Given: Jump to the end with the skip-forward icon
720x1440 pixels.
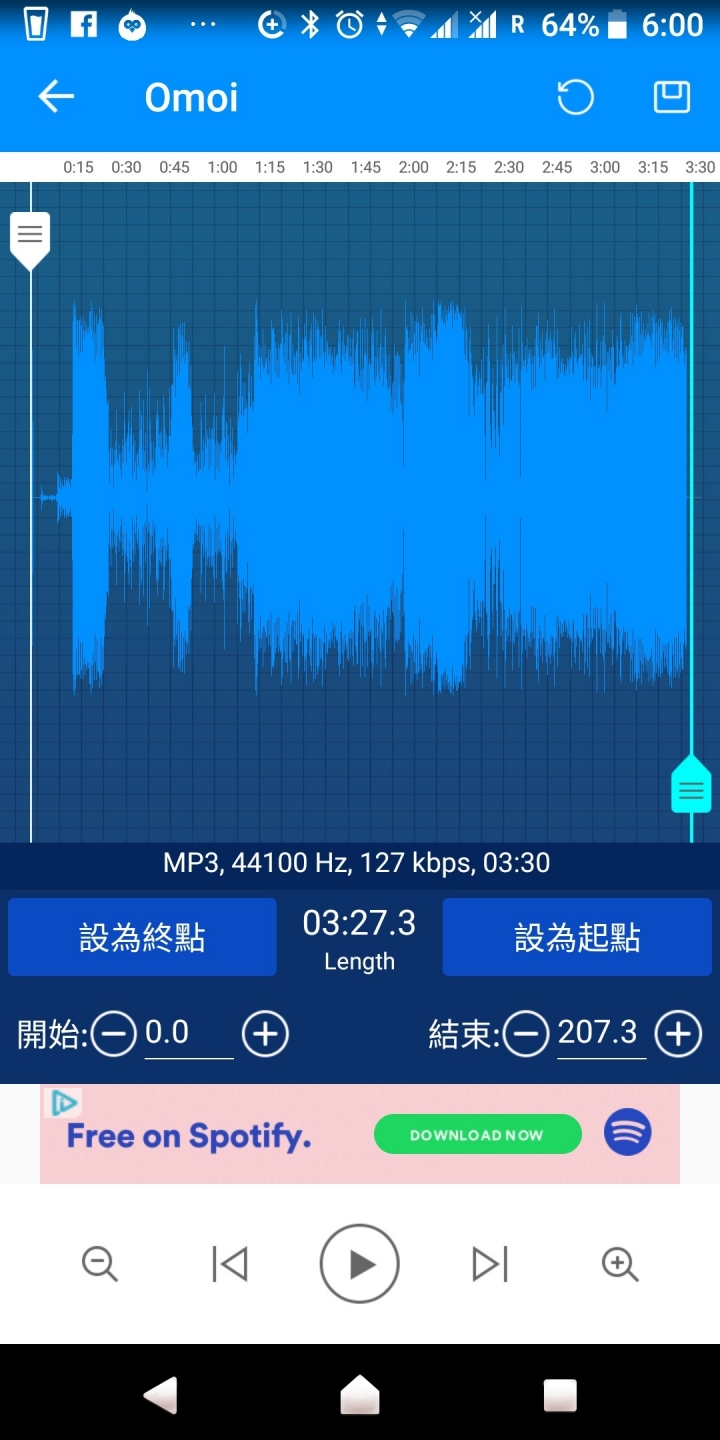Looking at the screenshot, I should (490, 1264).
